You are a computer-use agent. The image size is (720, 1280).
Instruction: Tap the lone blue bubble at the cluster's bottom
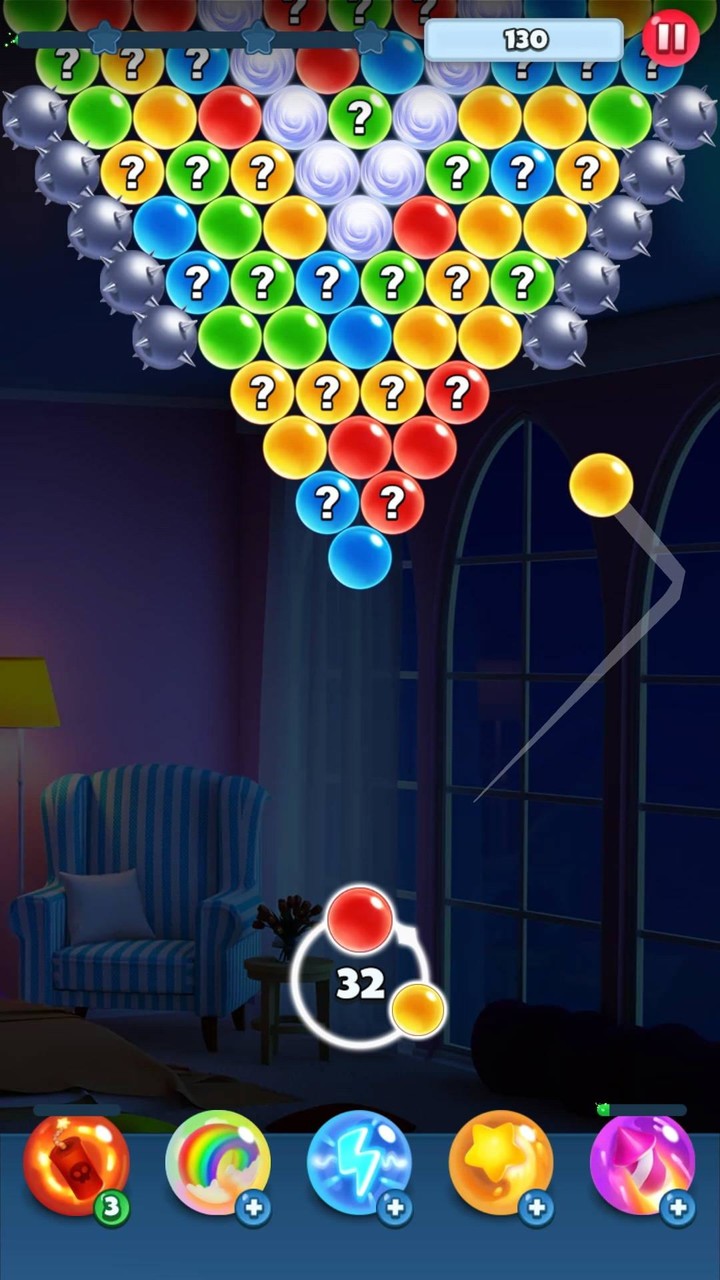(x=360, y=560)
